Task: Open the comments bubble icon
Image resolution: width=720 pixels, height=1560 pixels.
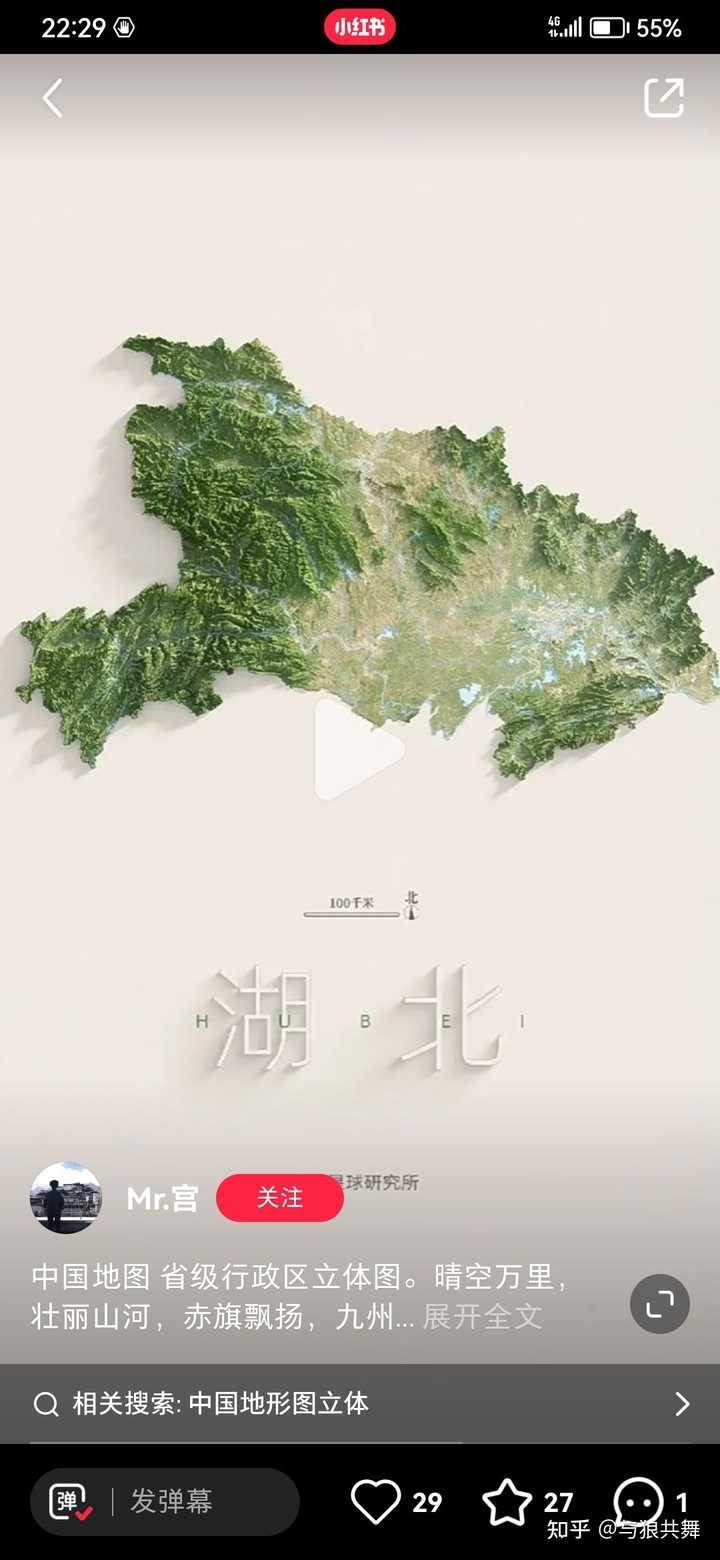Action: tap(638, 1501)
